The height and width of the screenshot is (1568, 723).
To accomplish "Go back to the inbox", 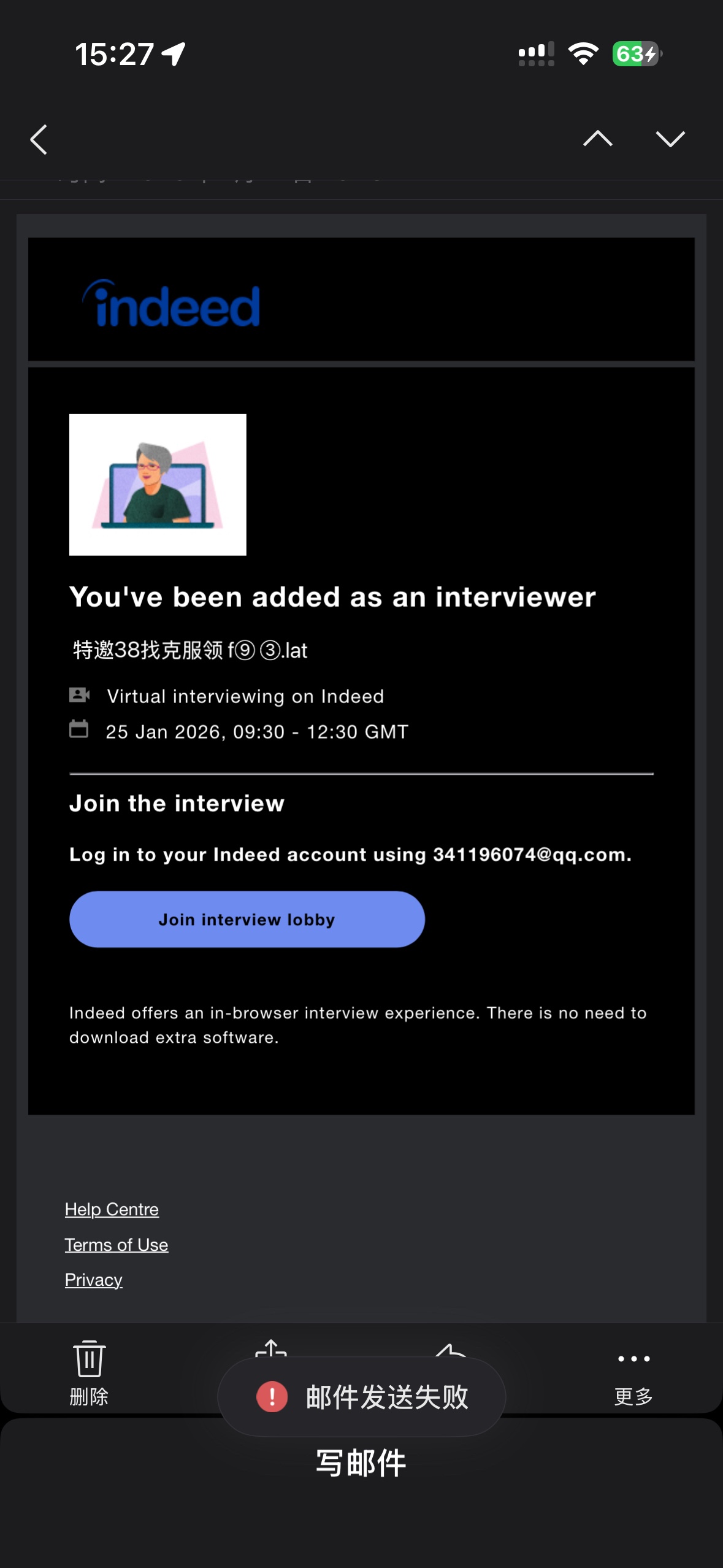I will [39, 139].
